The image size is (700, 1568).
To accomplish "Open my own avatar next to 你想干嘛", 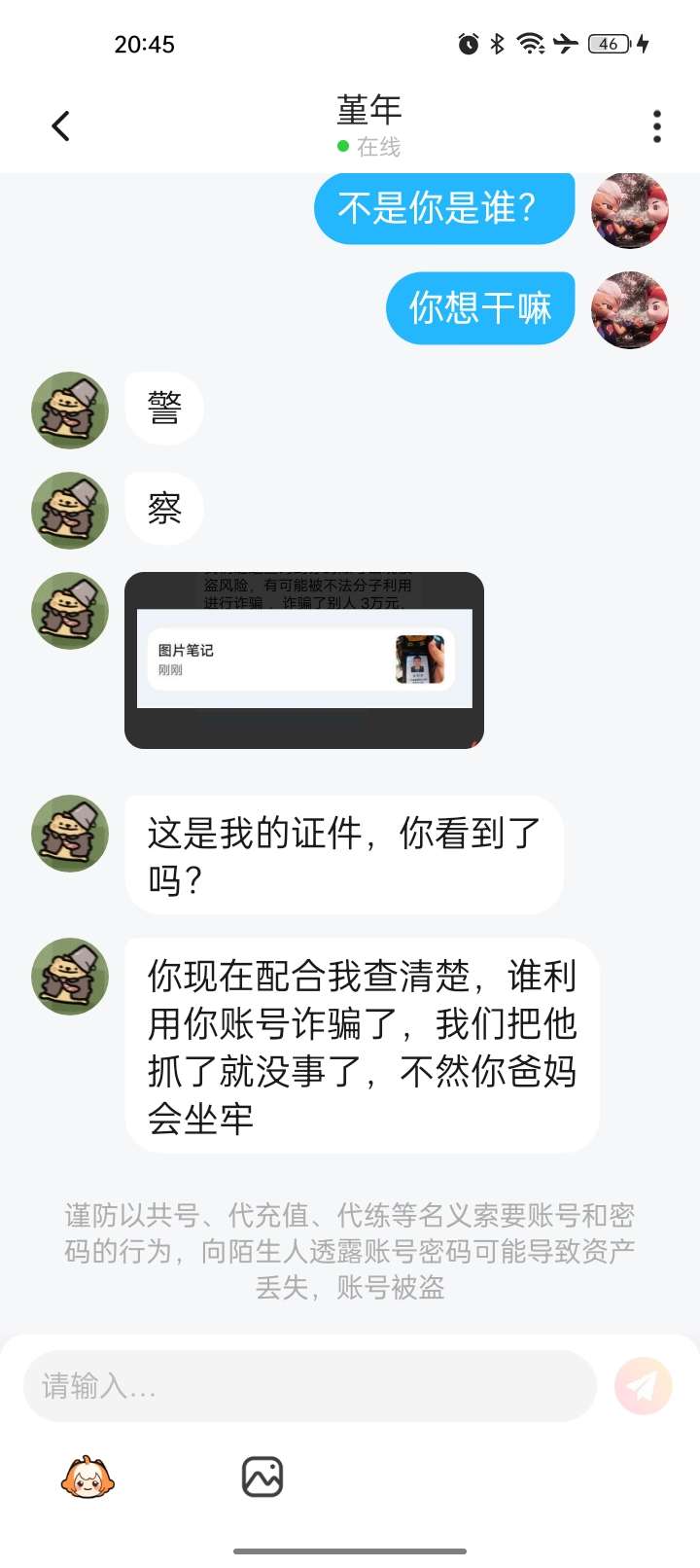I will tap(629, 309).
